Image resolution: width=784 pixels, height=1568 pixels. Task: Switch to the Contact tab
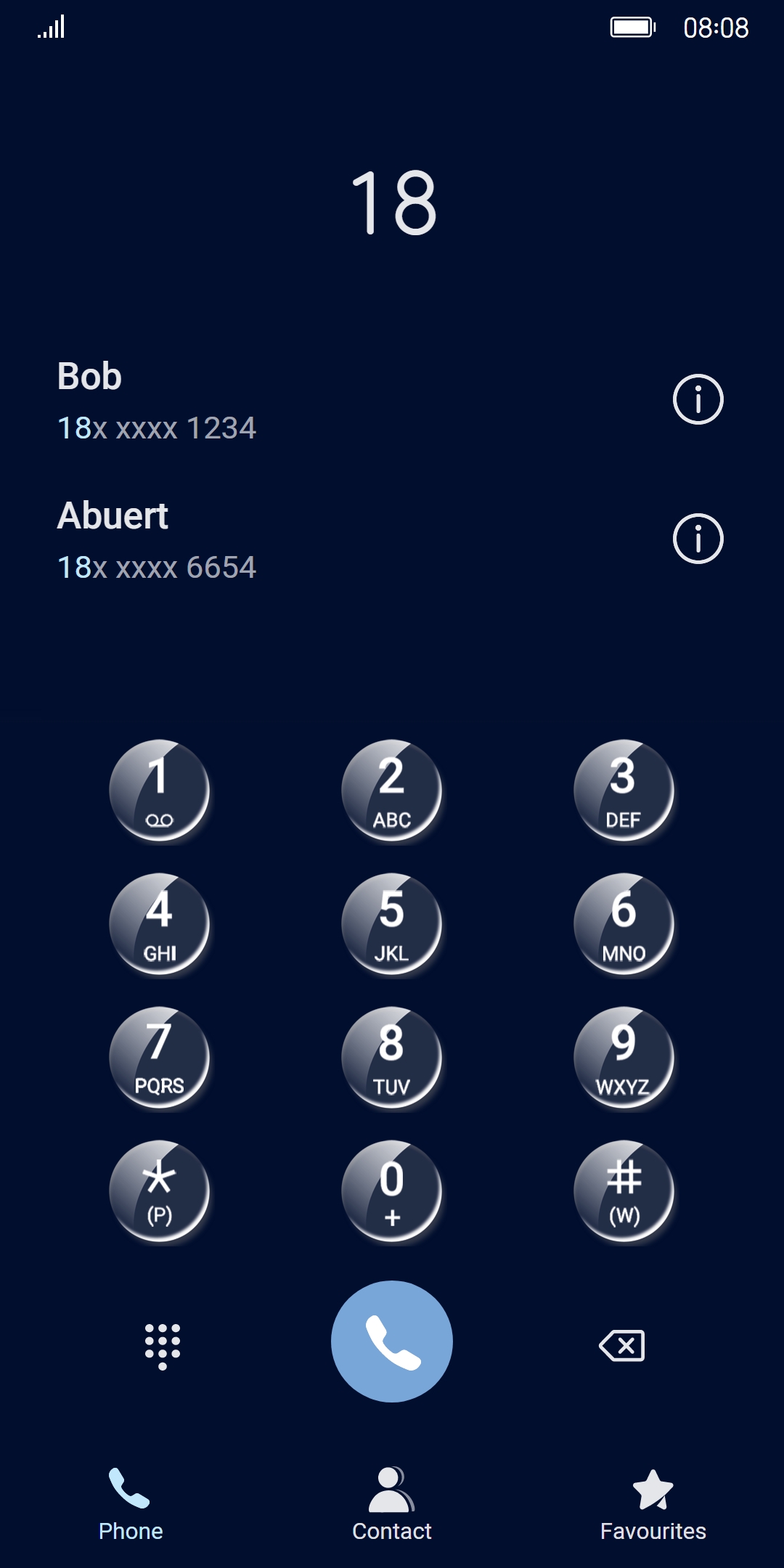point(392,1504)
